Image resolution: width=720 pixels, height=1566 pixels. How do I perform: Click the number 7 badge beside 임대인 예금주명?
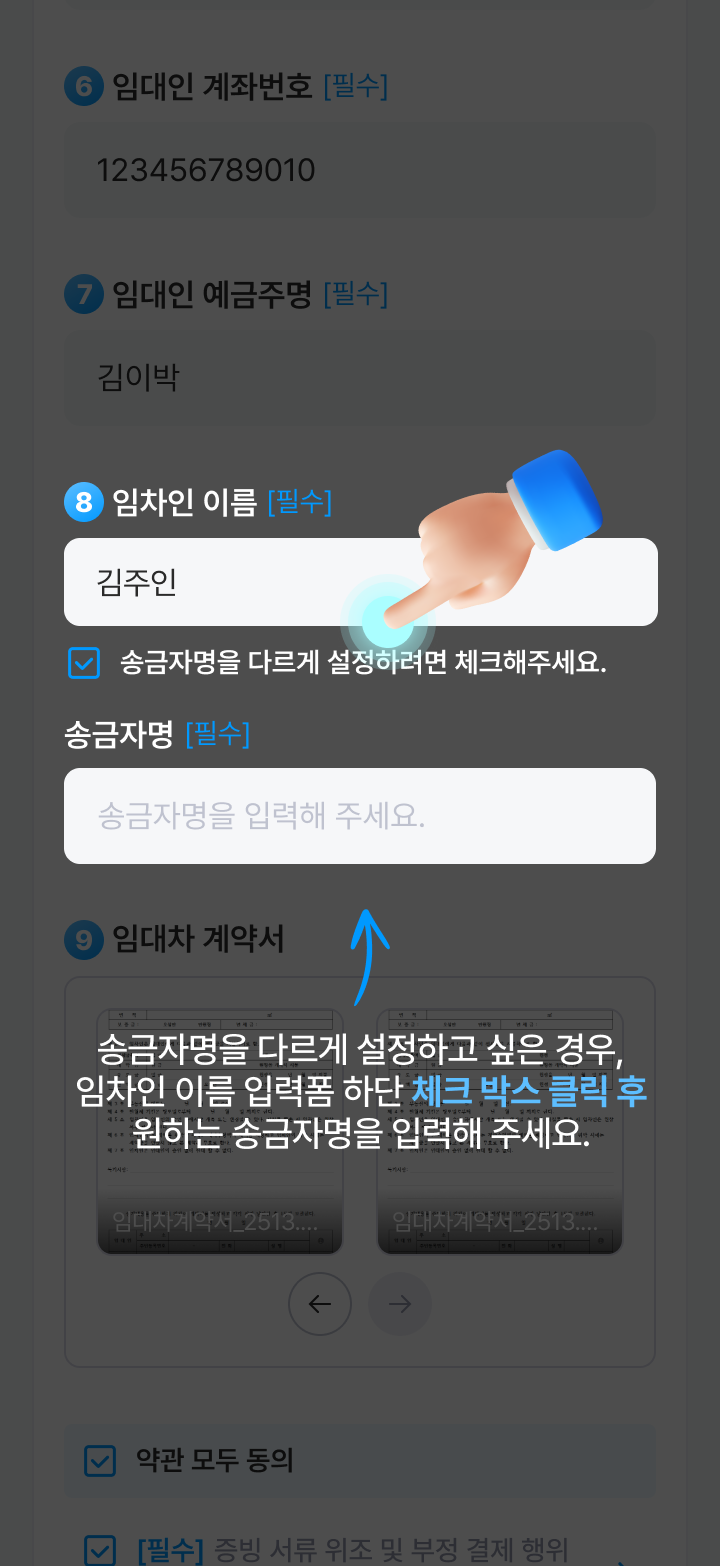pyautogui.click(x=83, y=295)
